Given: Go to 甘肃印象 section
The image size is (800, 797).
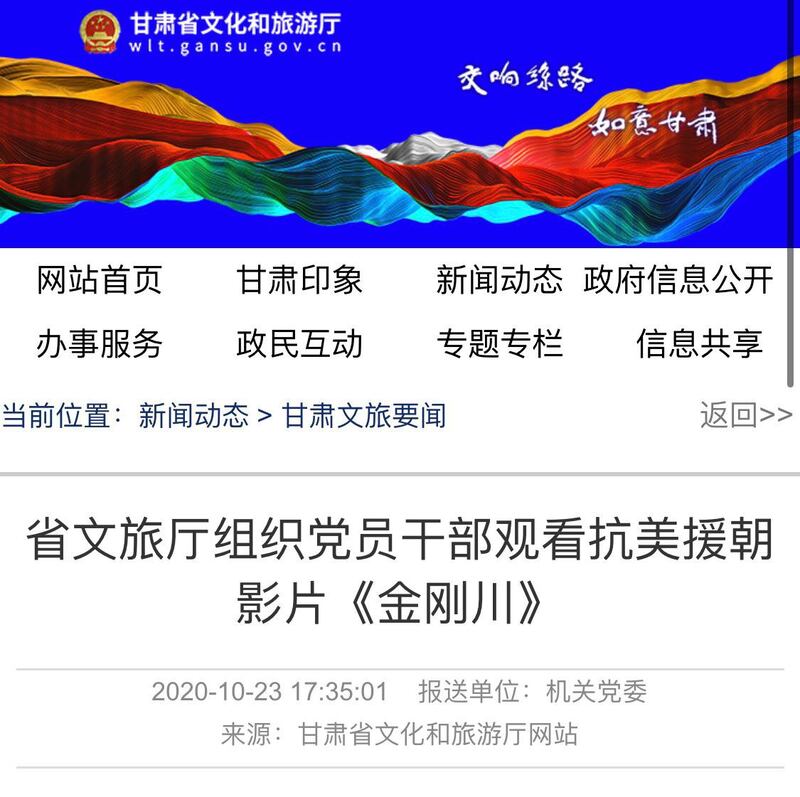Looking at the screenshot, I should [299, 281].
